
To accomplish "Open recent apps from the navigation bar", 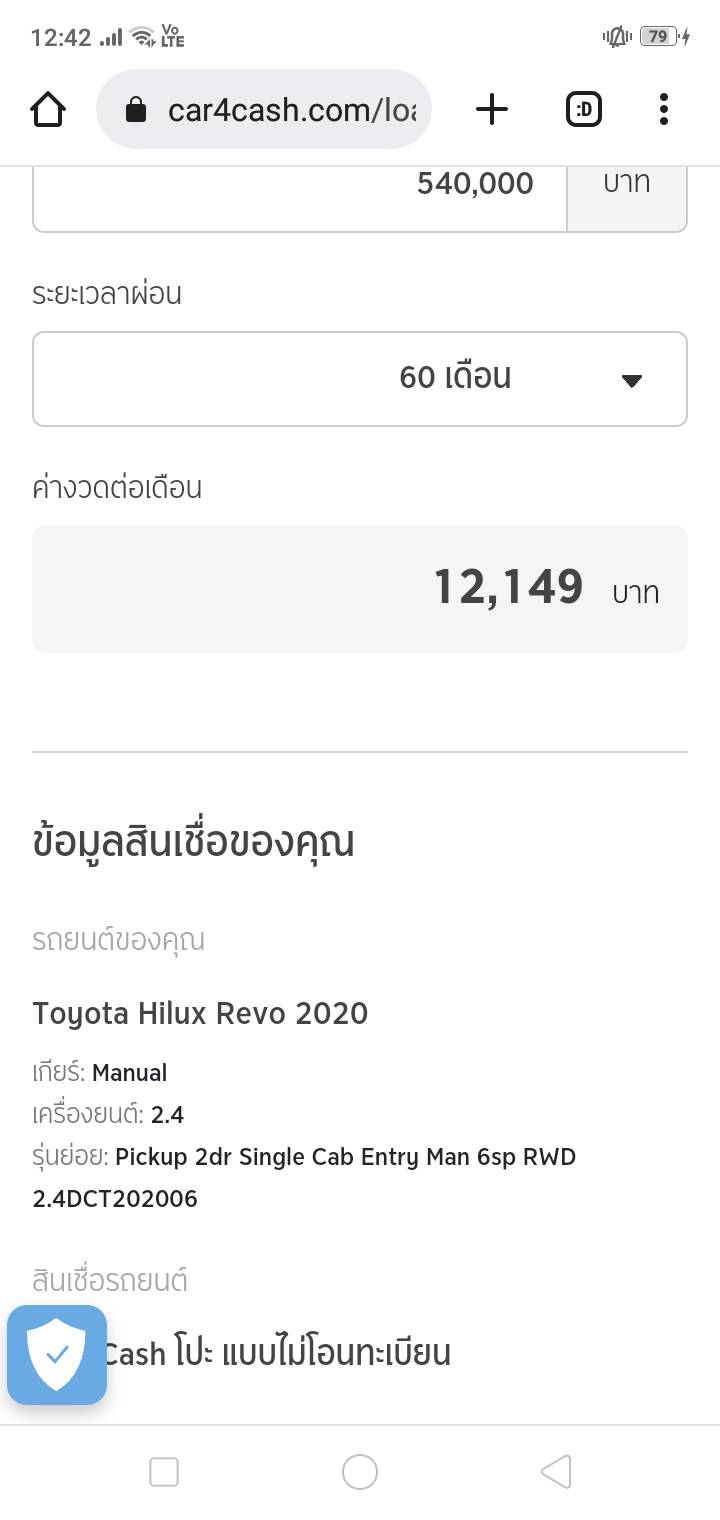I will tap(164, 1471).
